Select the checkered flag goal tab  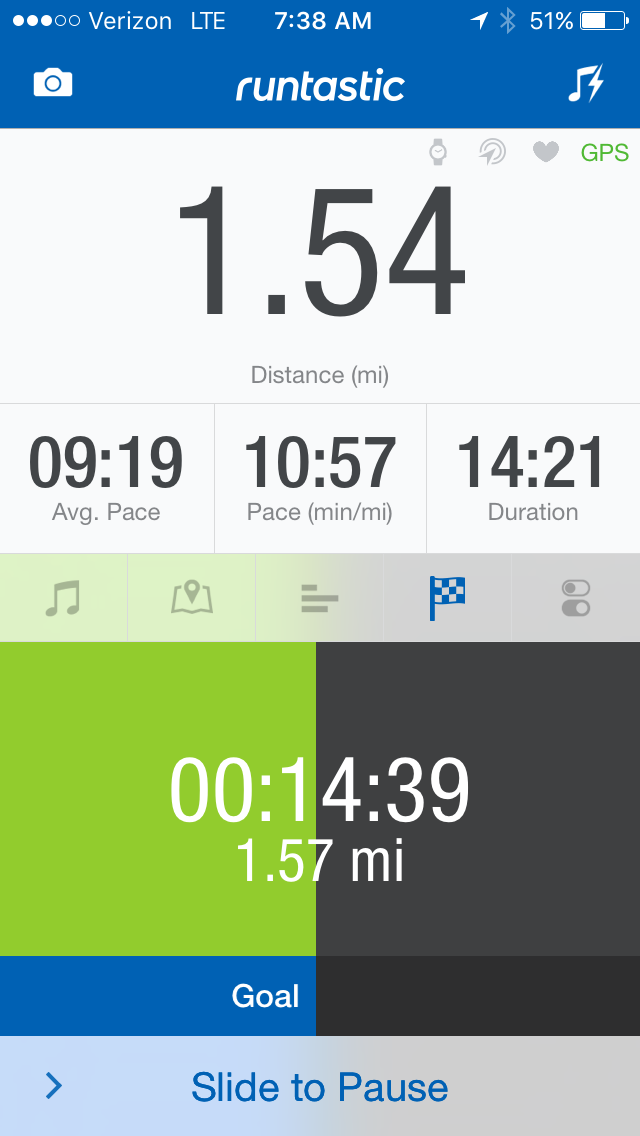[447, 598]
